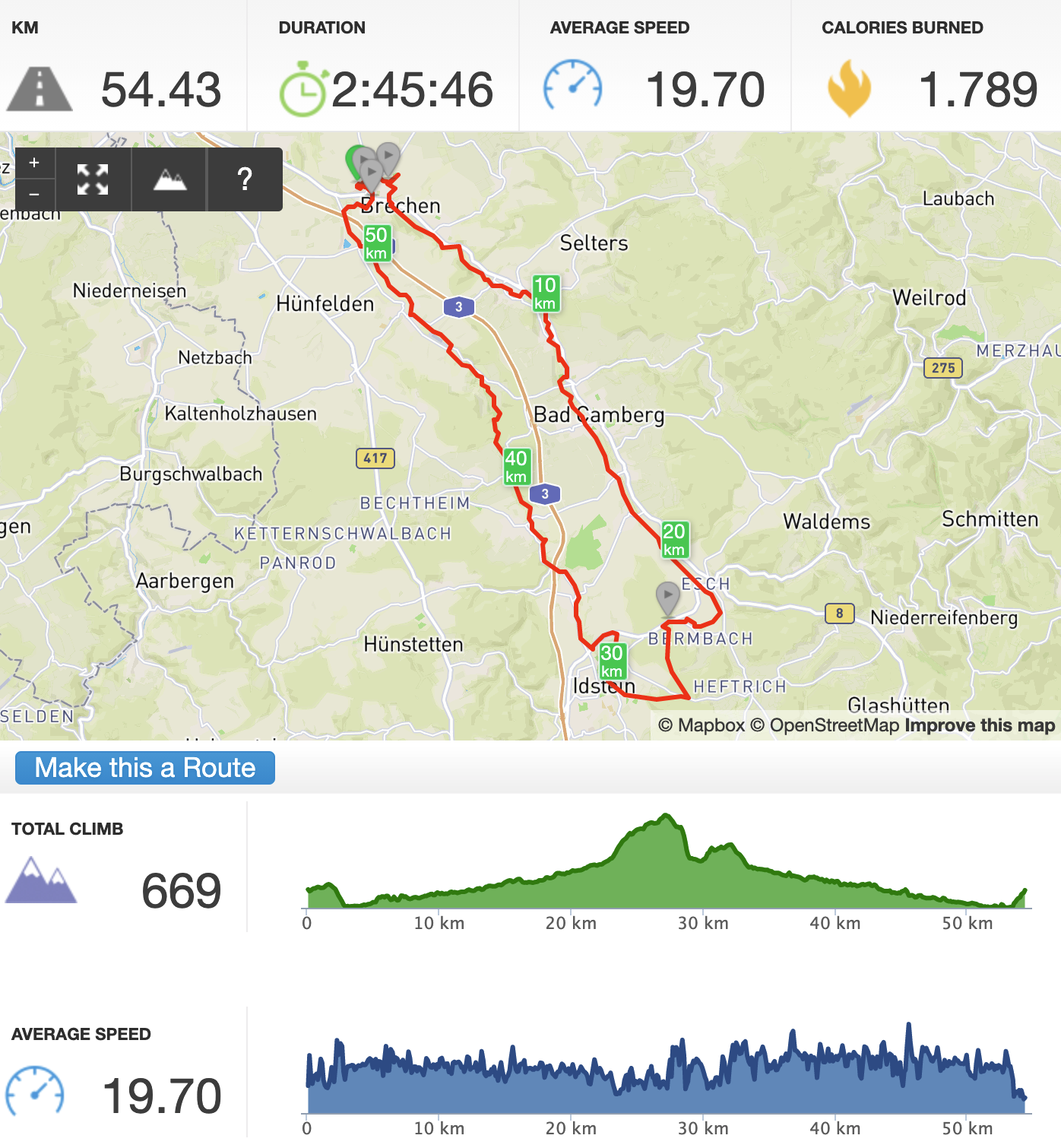The image size is (1061, 1148).
Task: Tap Make this a Route button
Action: pyautogui.click(x=144, y=768)
